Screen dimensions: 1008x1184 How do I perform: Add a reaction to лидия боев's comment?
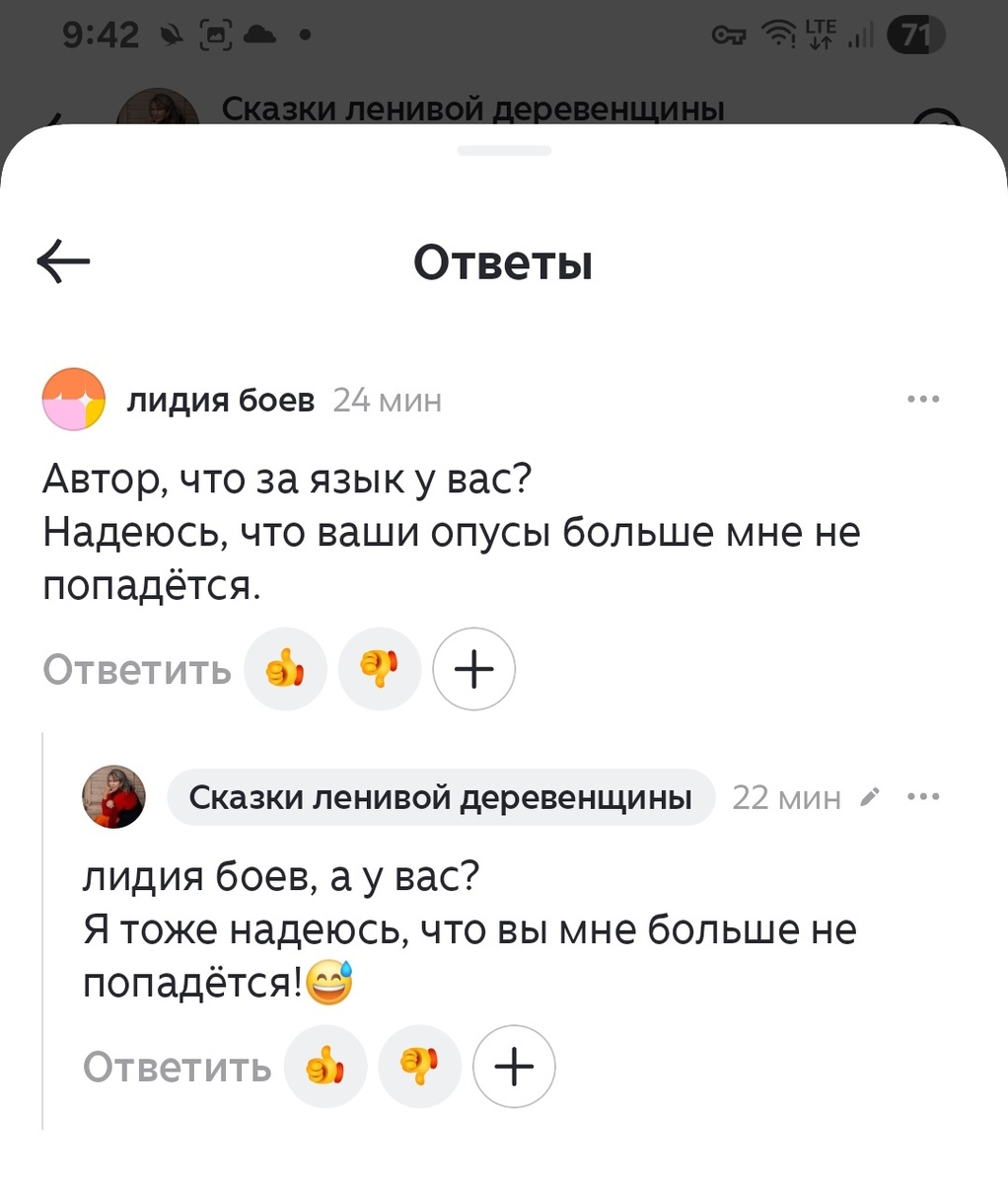474,670
